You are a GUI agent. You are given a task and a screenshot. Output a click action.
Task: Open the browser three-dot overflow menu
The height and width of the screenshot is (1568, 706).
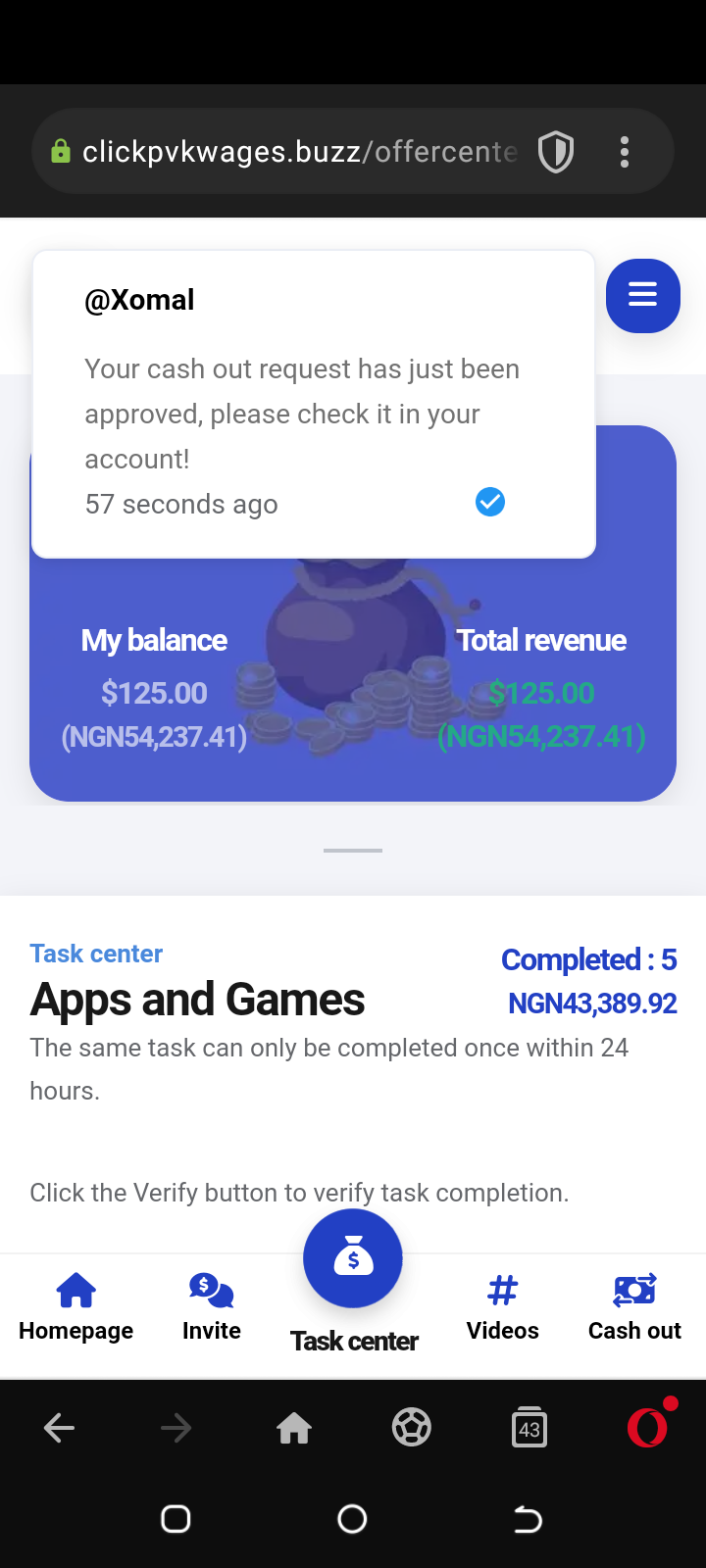pyautogui.click(x=625, y=152)
